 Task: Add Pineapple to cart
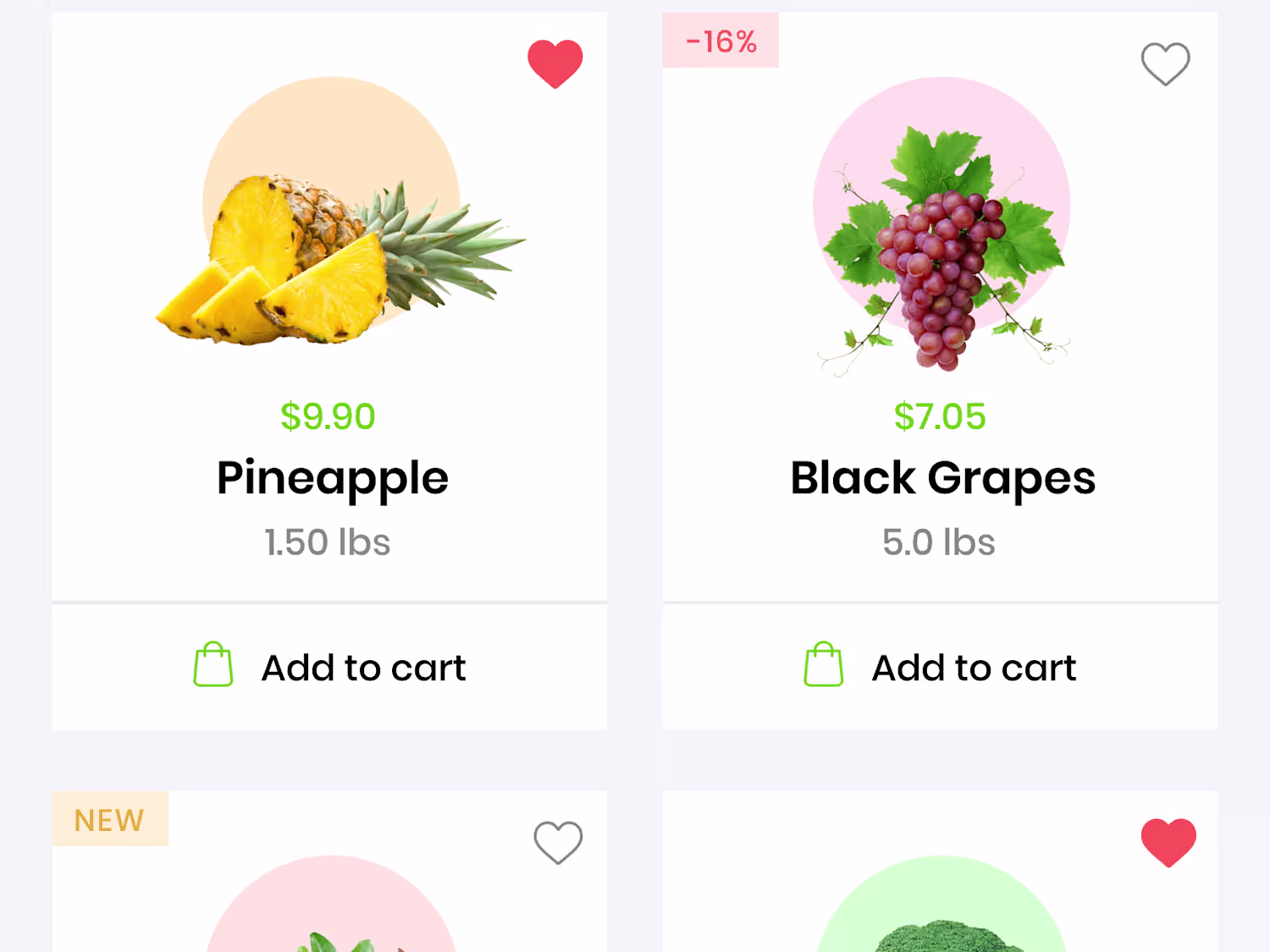330,668
